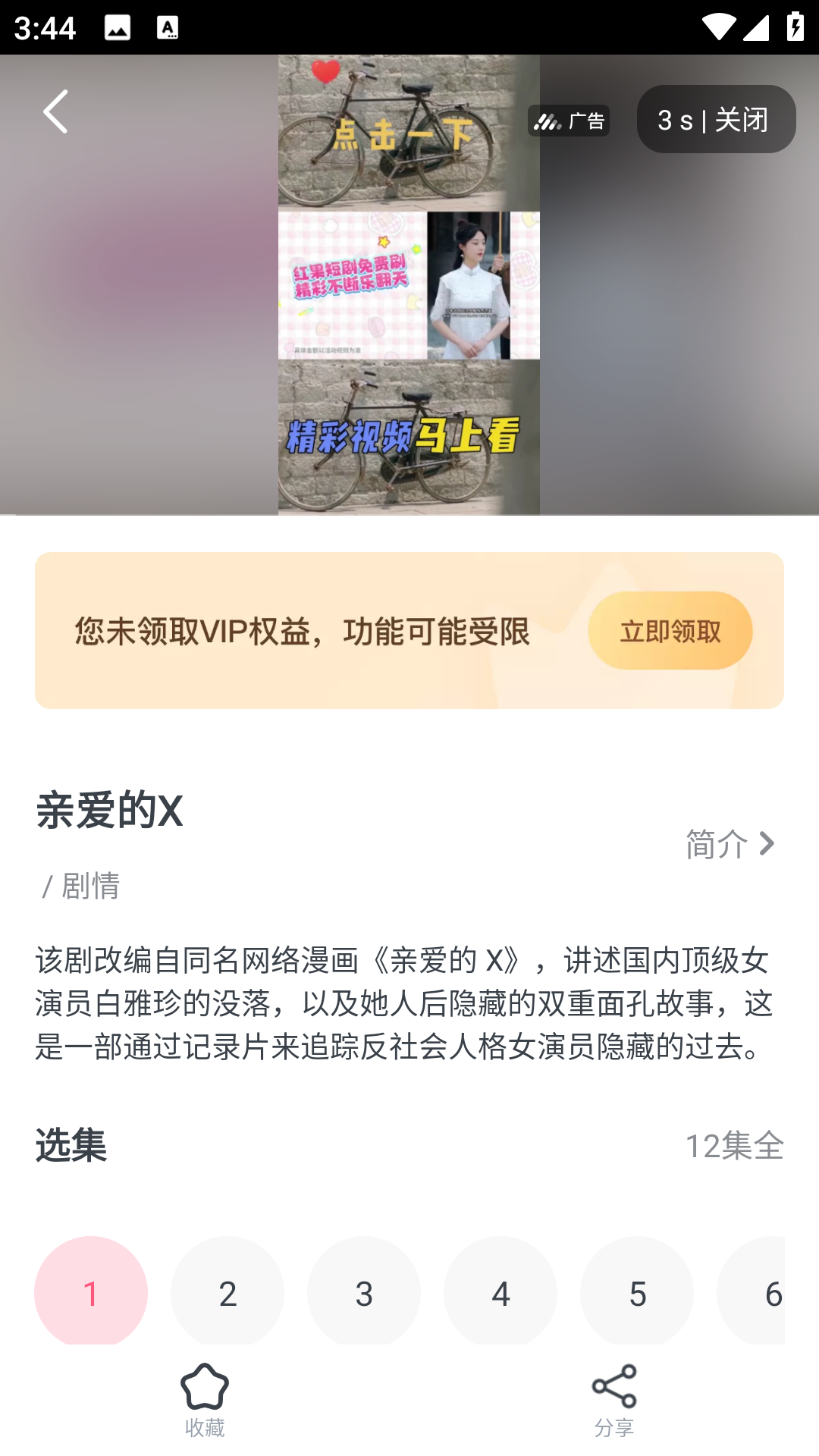Switch to the 选集 episode section
Viewport: 819px width, 1456px height.
[71, 1147]
